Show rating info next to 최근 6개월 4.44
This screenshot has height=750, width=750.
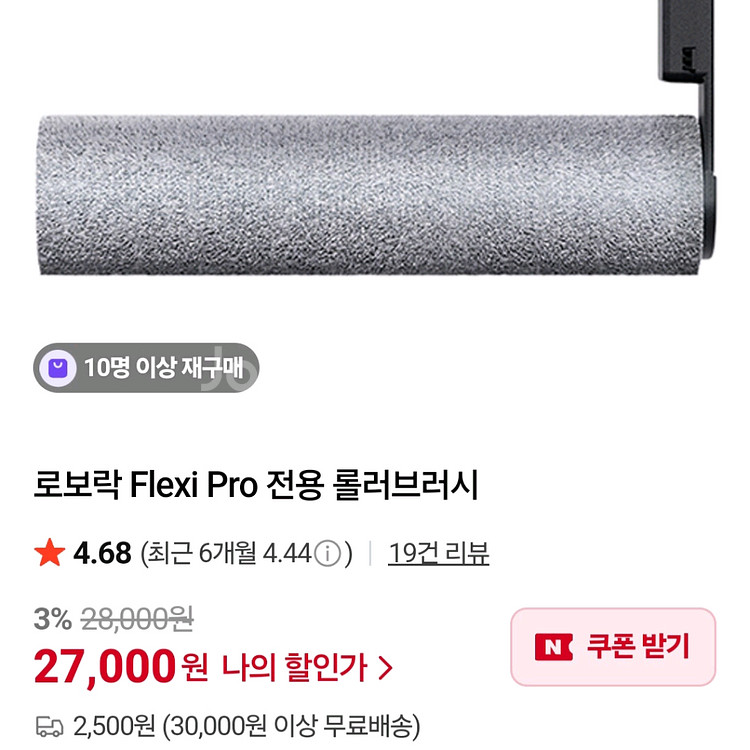pyautogui.click(x=328, y=554)
